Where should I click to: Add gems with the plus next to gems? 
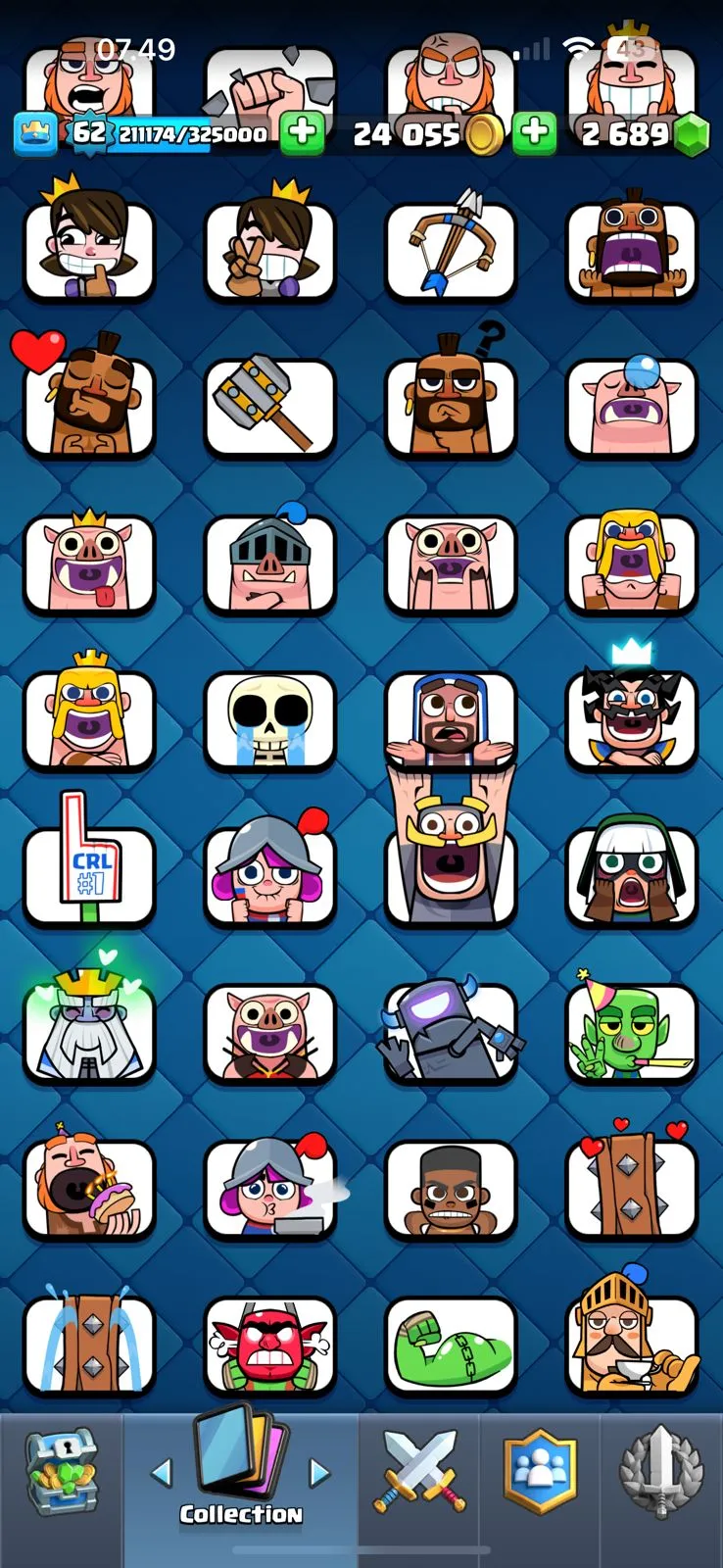535,133
